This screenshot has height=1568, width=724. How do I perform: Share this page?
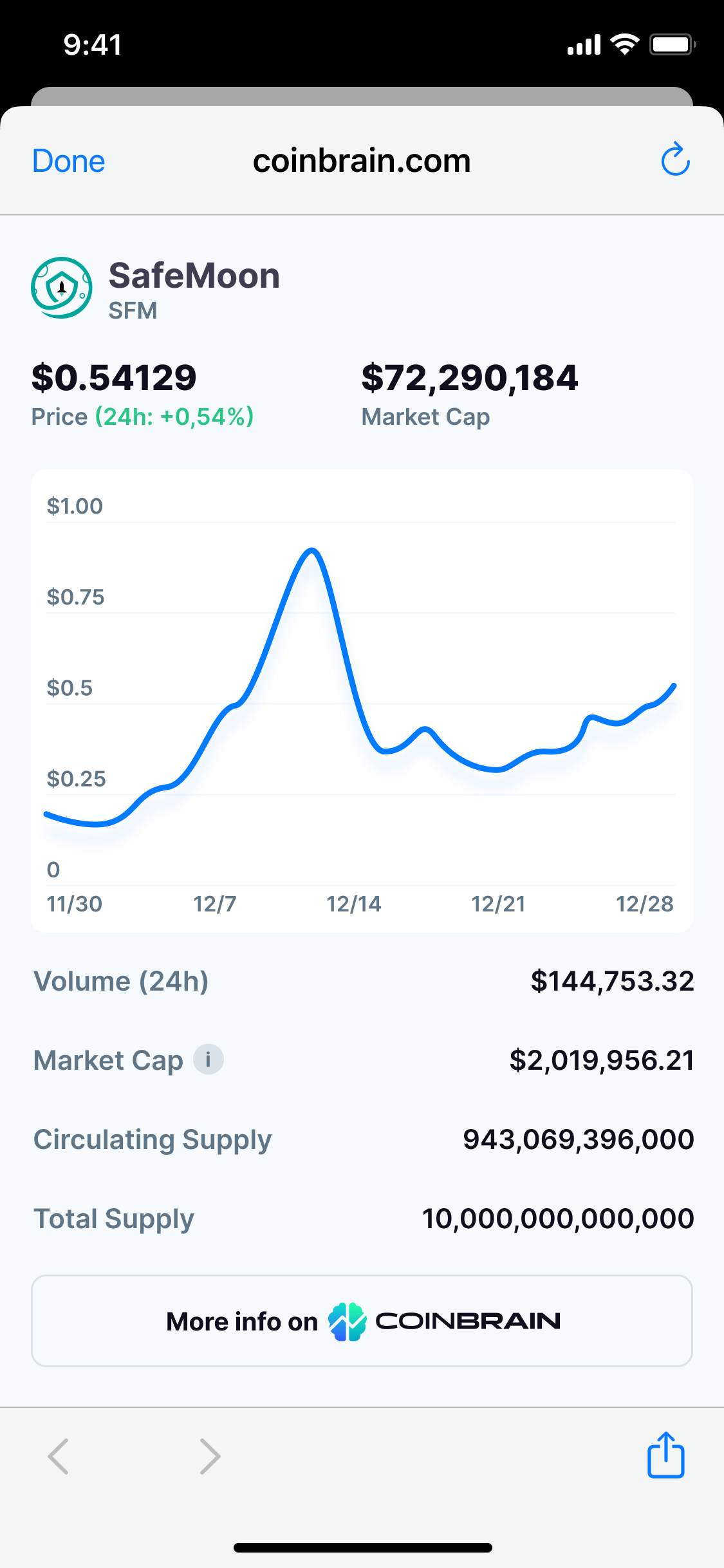665,1455
